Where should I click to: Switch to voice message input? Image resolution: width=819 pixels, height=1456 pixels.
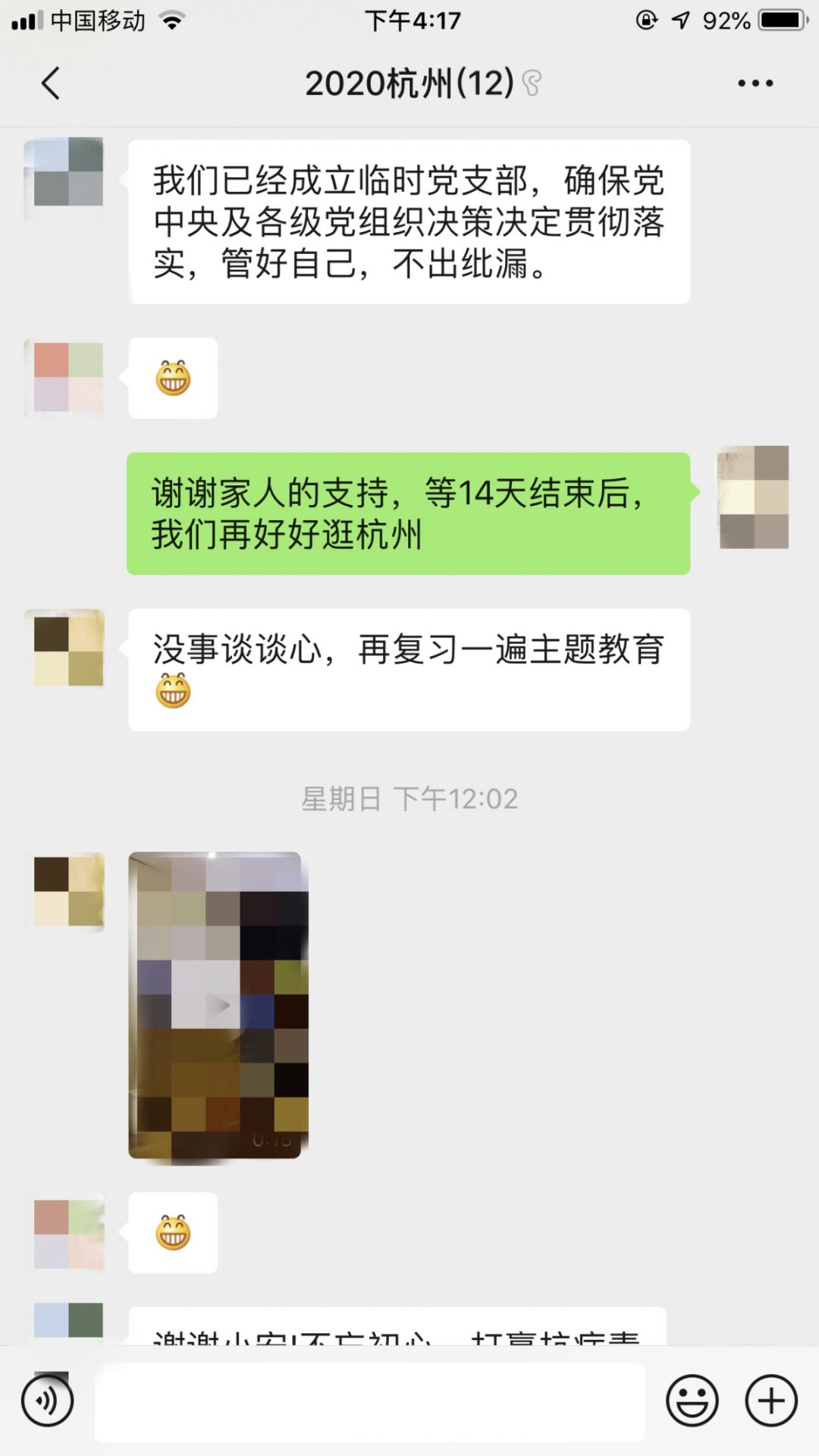(x=47, y=1401)
